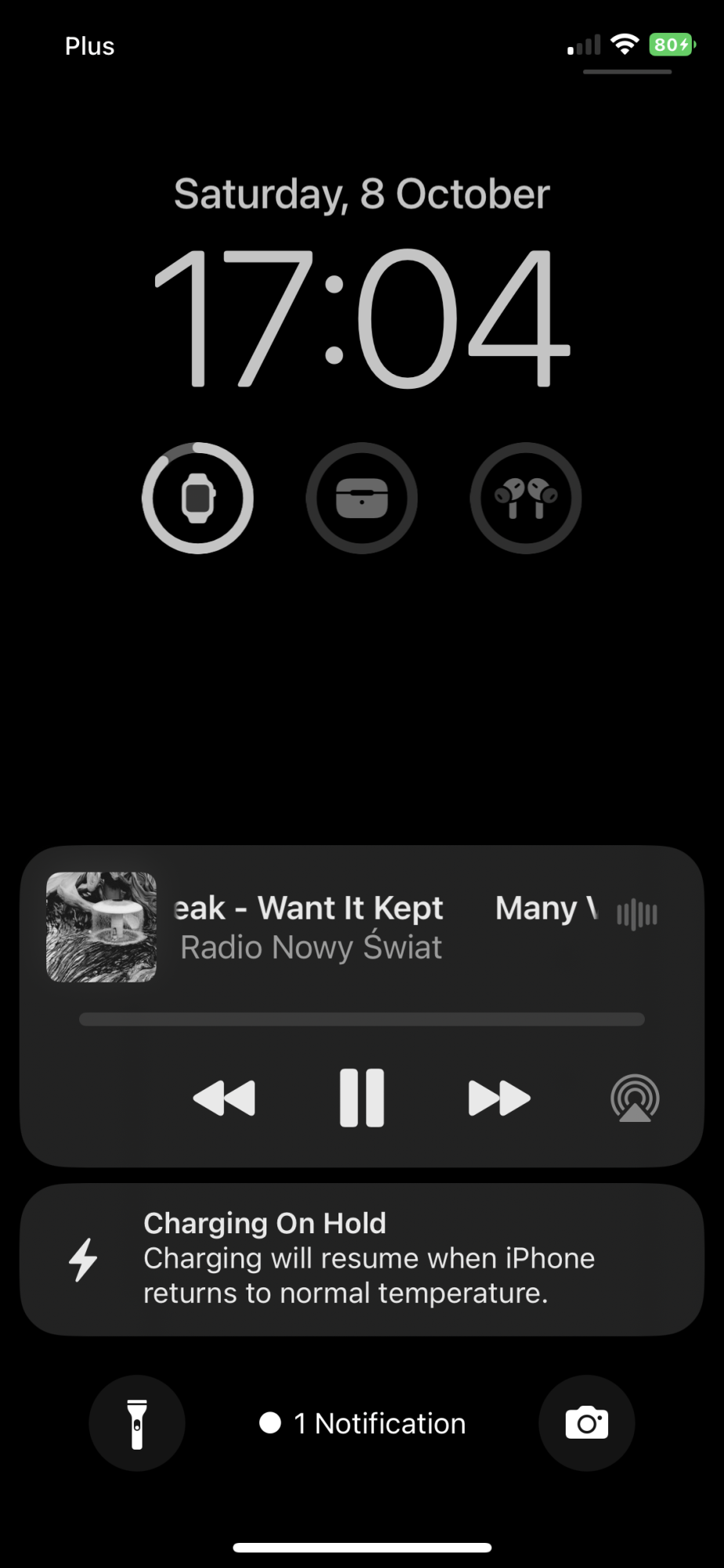The width and height of the screenshot is (724, 1568).
Task: Open the AirPods Pro battery widget
Action: pos(526,499)
